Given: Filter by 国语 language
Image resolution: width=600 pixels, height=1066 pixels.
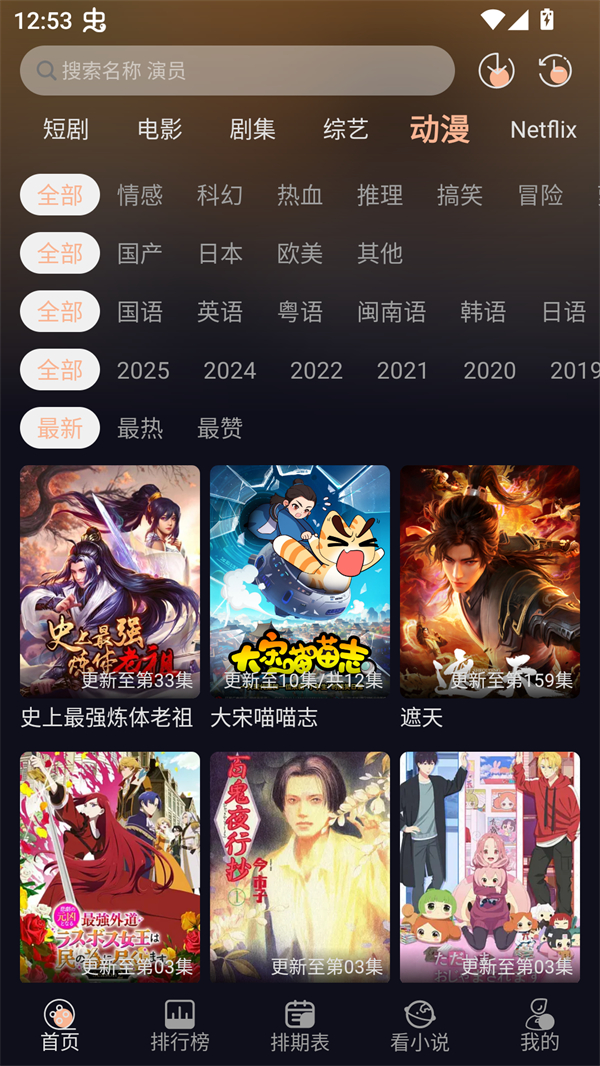Looking at the screenshot, I should click(x=140, y=312).
